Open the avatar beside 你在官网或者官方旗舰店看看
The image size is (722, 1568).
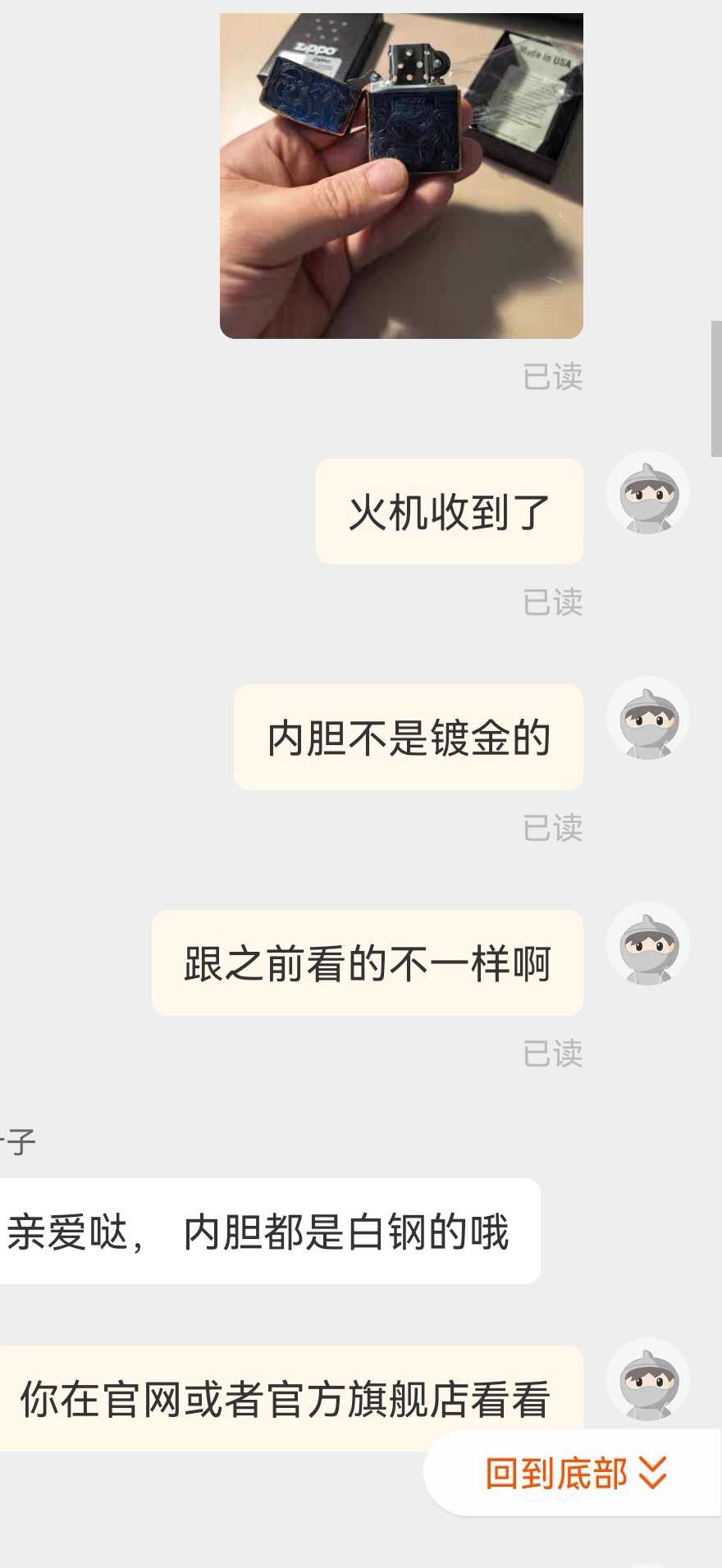pyautogui.click(x=647, y=1380)
